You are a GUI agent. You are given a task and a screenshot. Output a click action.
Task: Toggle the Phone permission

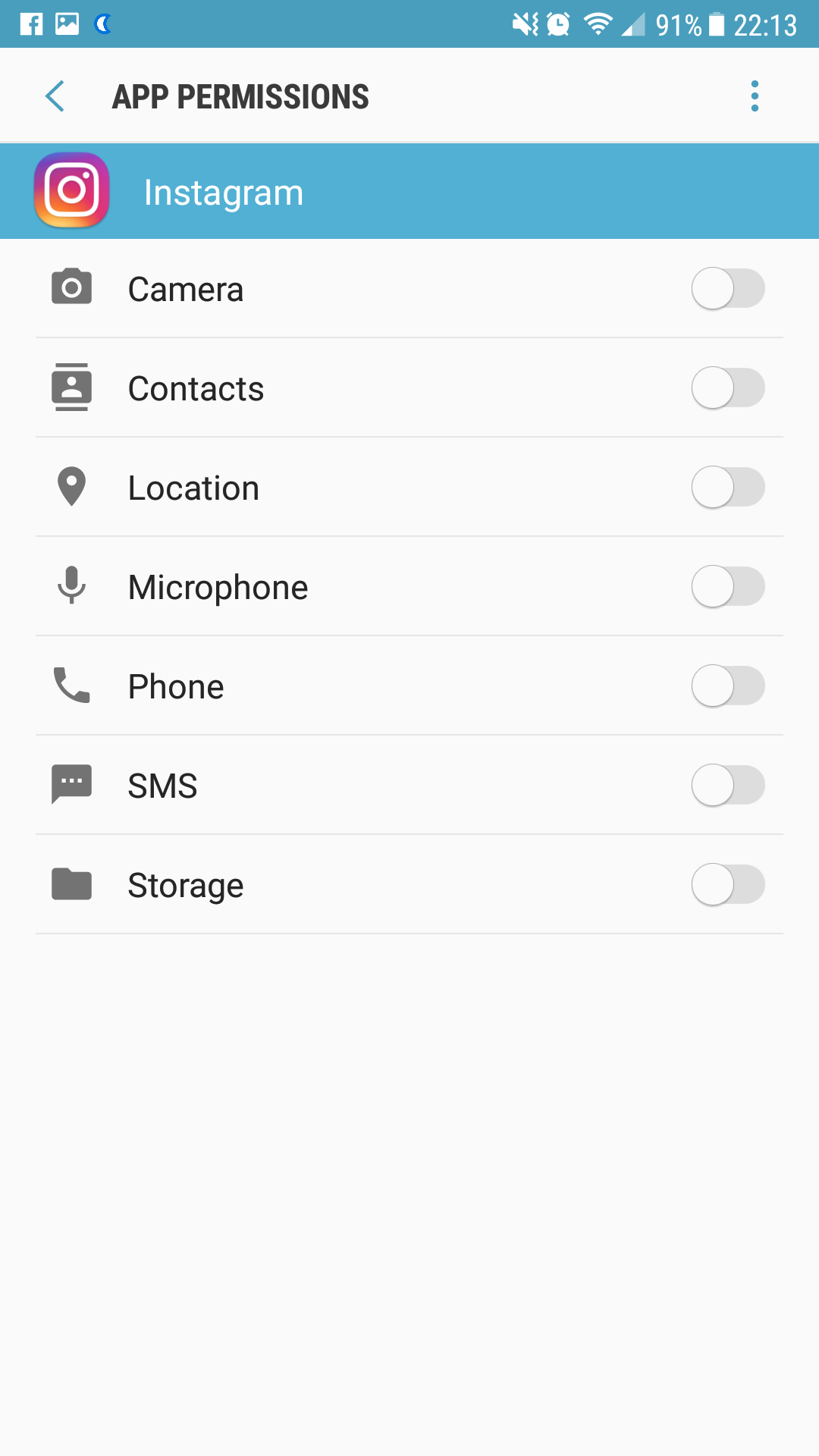(728, 686)
